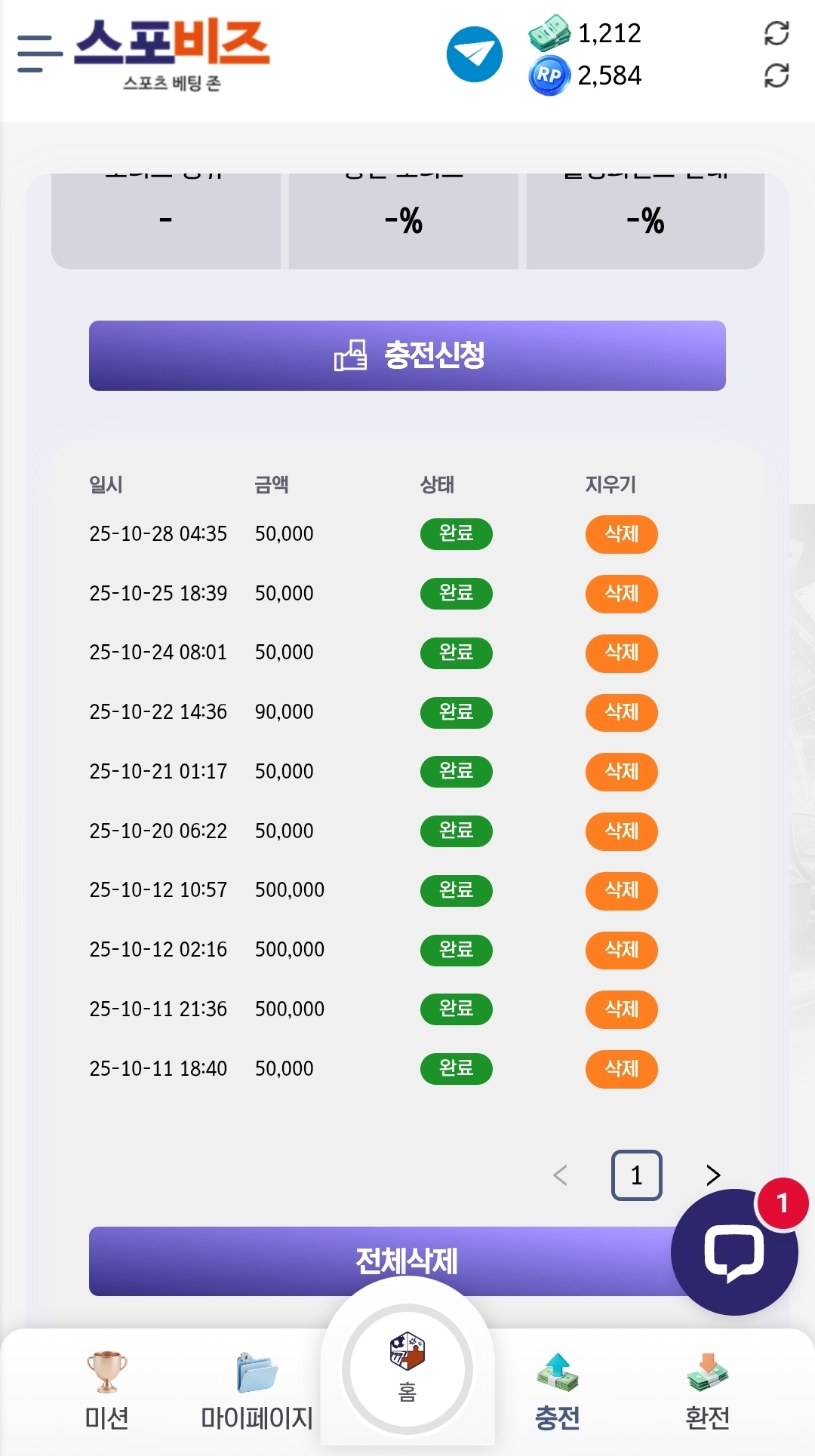Open the live chat bubble
815x1456 pixels.
733,1253
